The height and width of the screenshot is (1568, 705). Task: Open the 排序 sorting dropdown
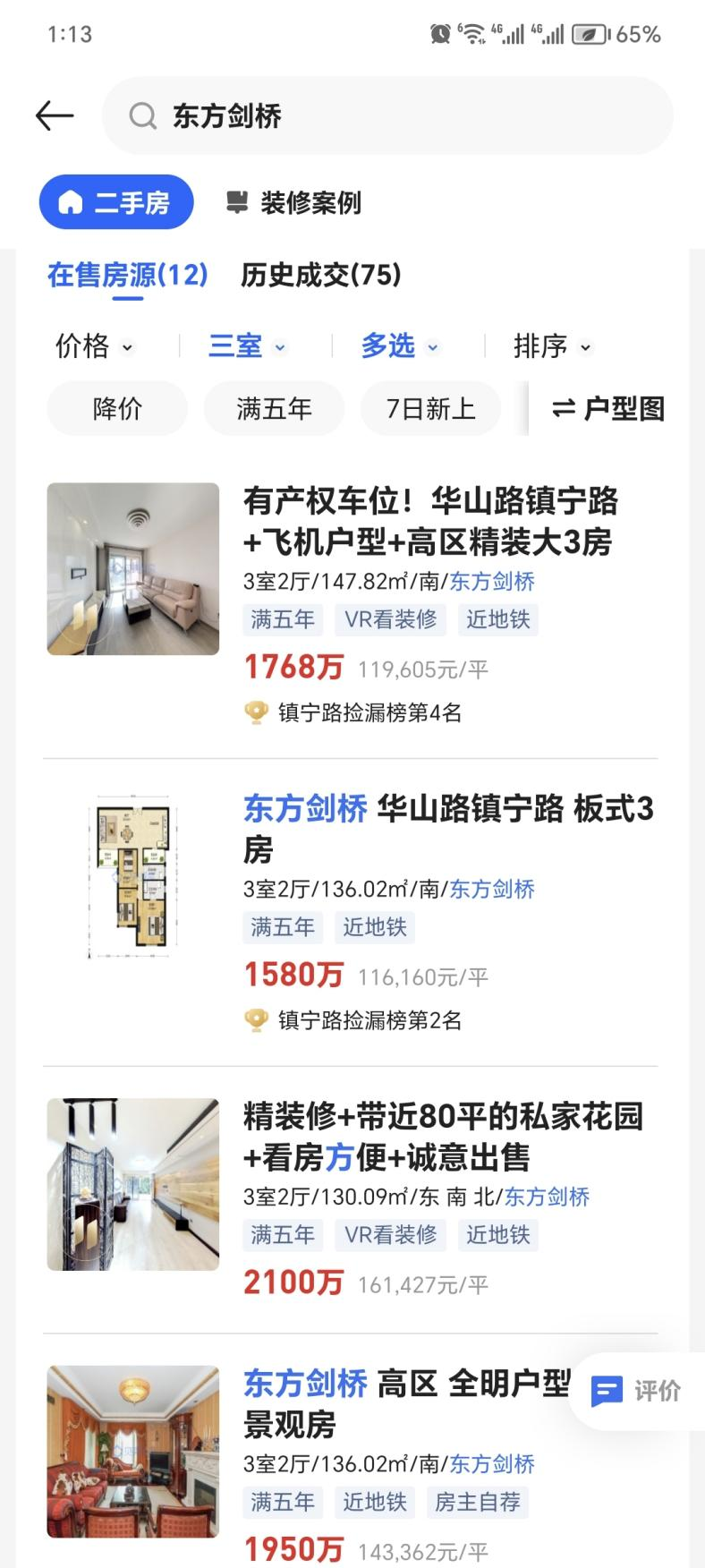point(552,347)
